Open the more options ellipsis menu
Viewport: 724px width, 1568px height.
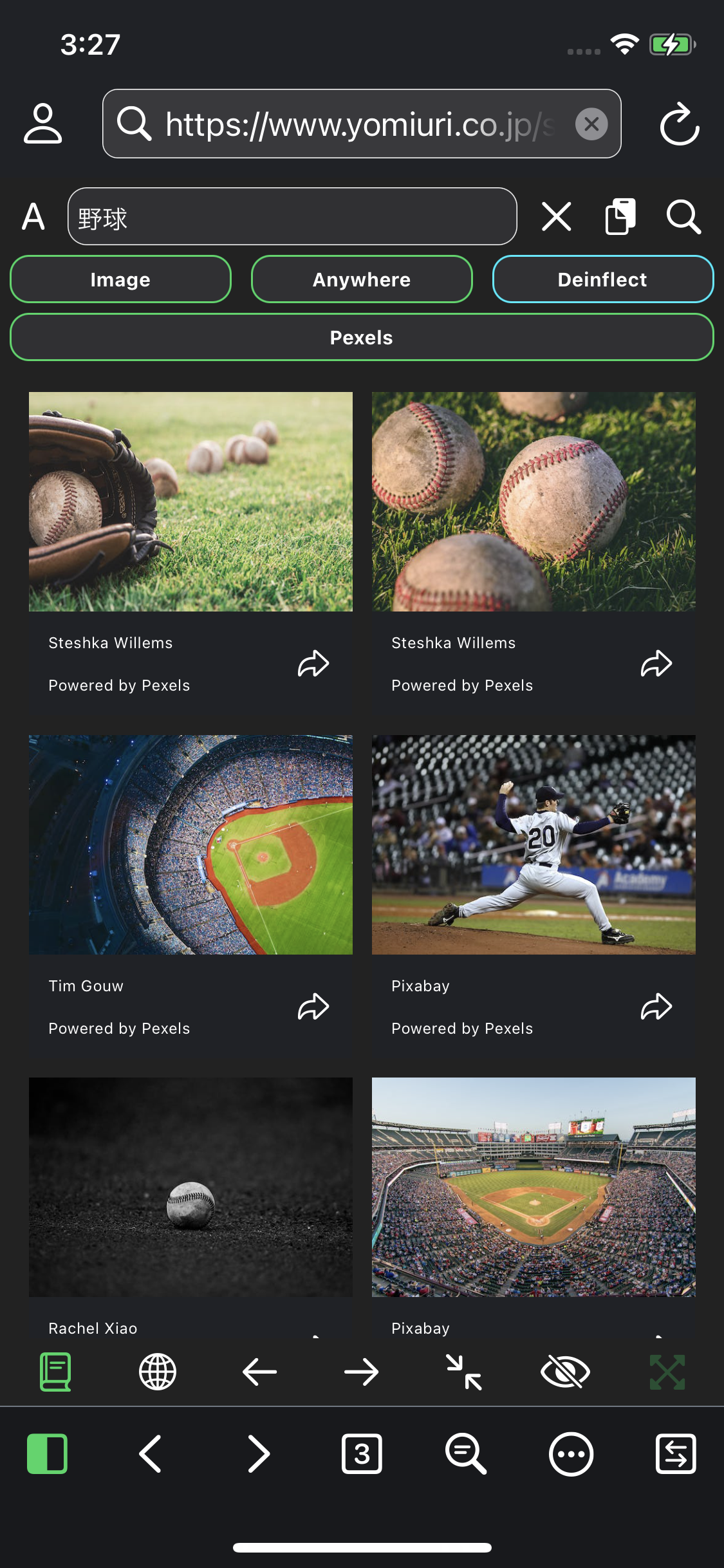pos(571,1453)
